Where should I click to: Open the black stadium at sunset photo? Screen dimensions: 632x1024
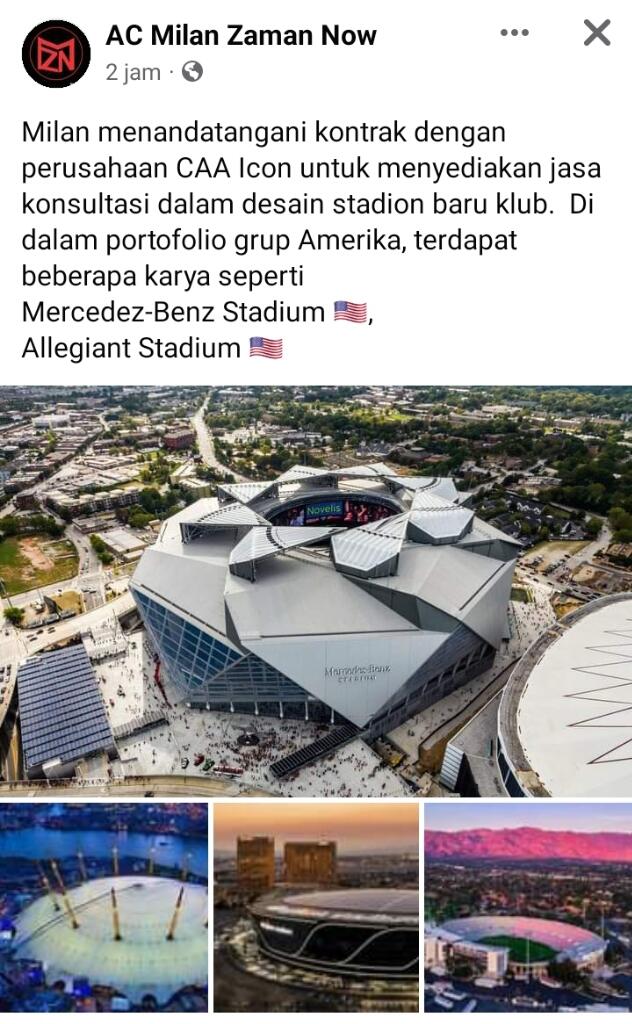click(316, 907)
